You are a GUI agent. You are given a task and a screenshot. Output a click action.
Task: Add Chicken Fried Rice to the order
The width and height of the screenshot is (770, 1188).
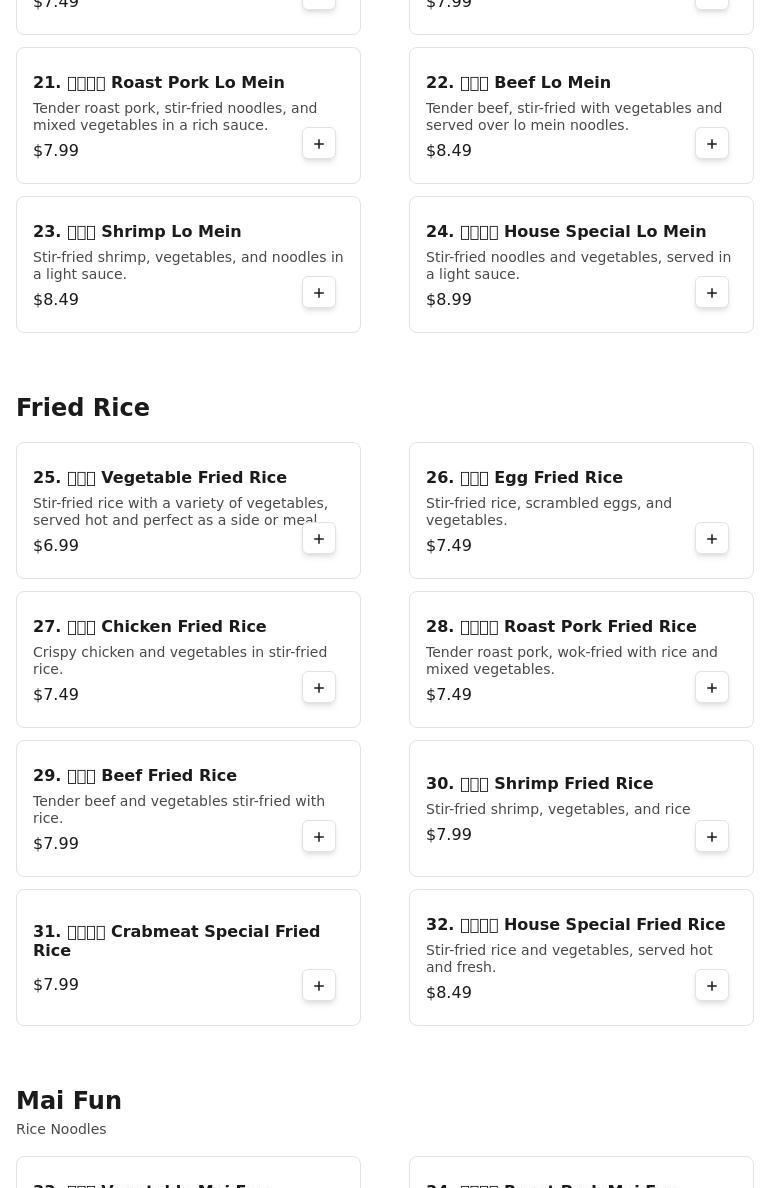(x=319, y=688)
